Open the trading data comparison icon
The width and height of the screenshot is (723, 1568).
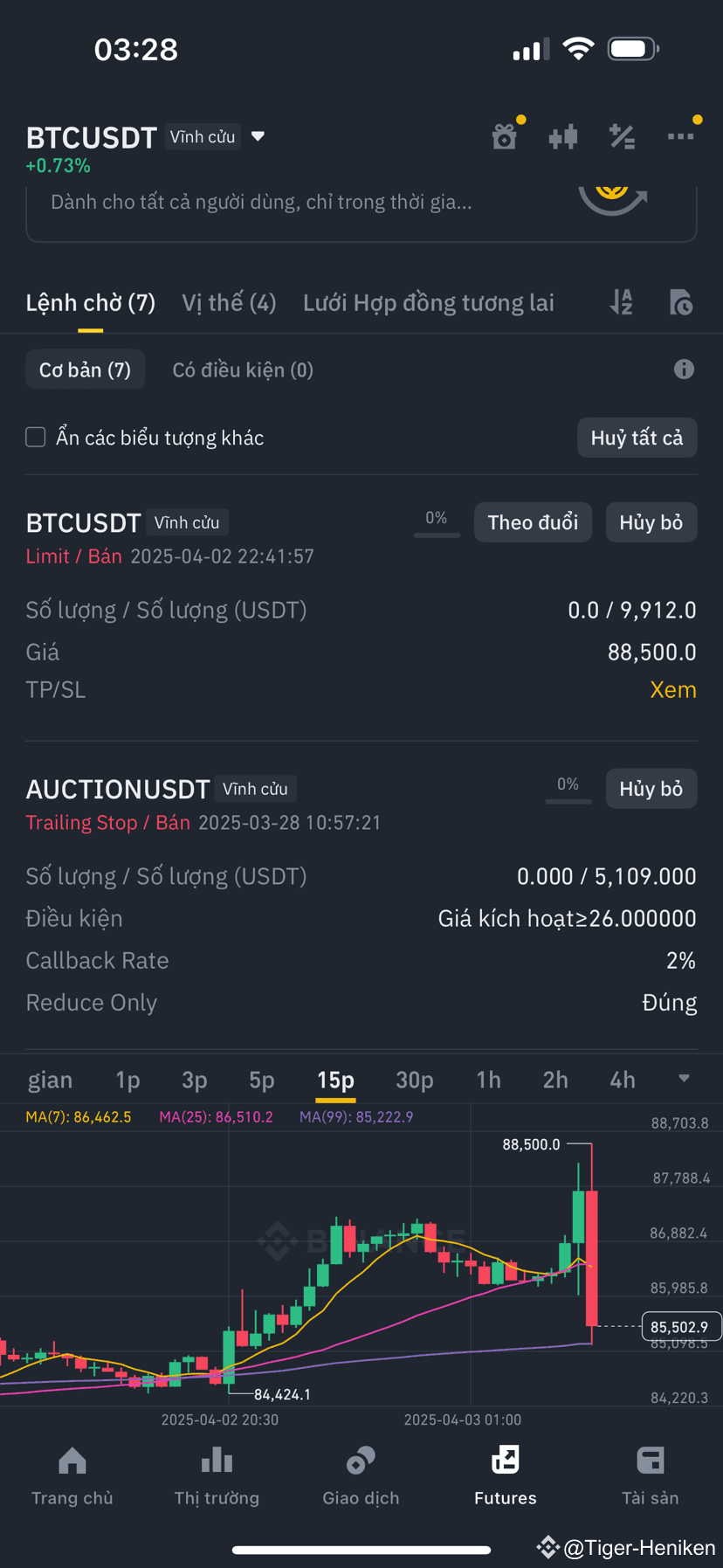563,137
